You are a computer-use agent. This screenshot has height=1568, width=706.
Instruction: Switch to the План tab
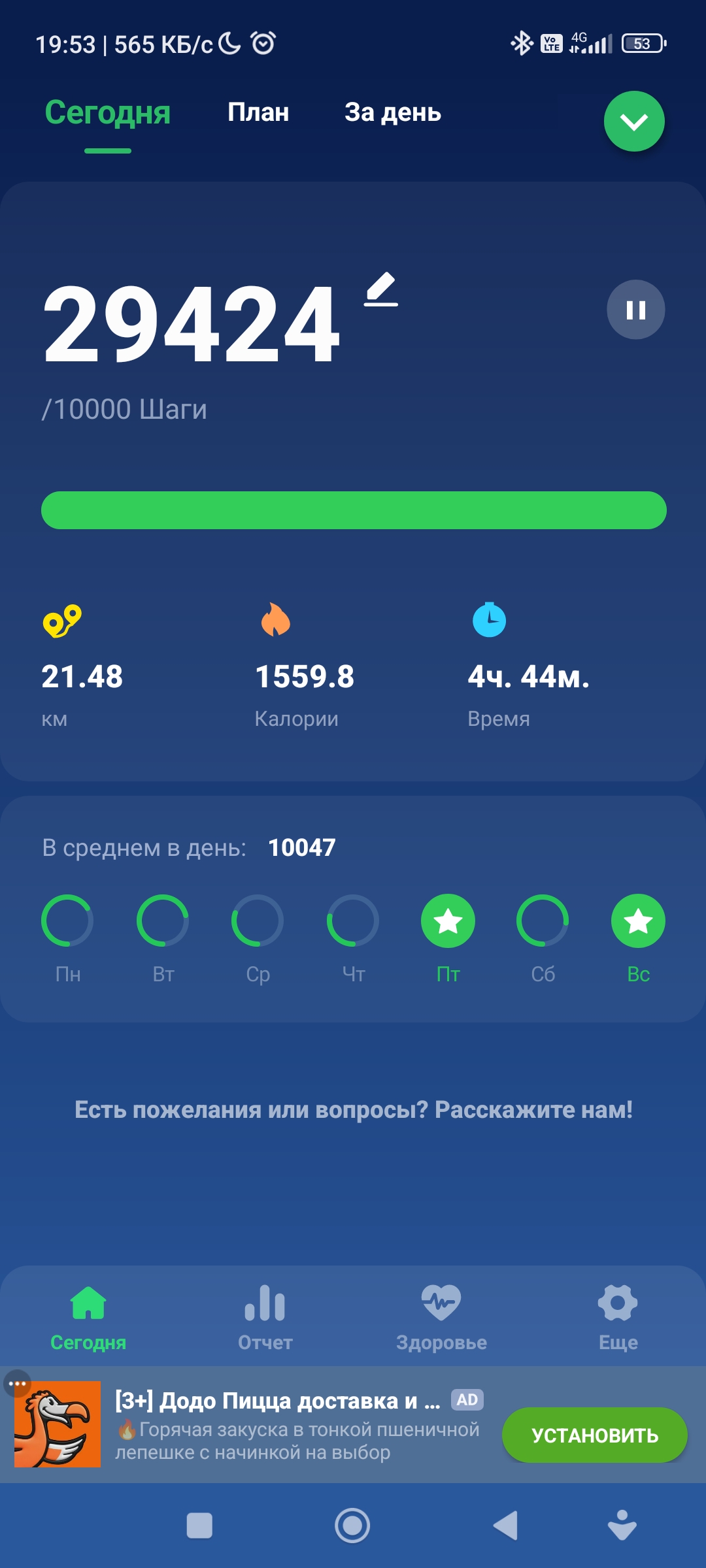[x=258, y=112]
